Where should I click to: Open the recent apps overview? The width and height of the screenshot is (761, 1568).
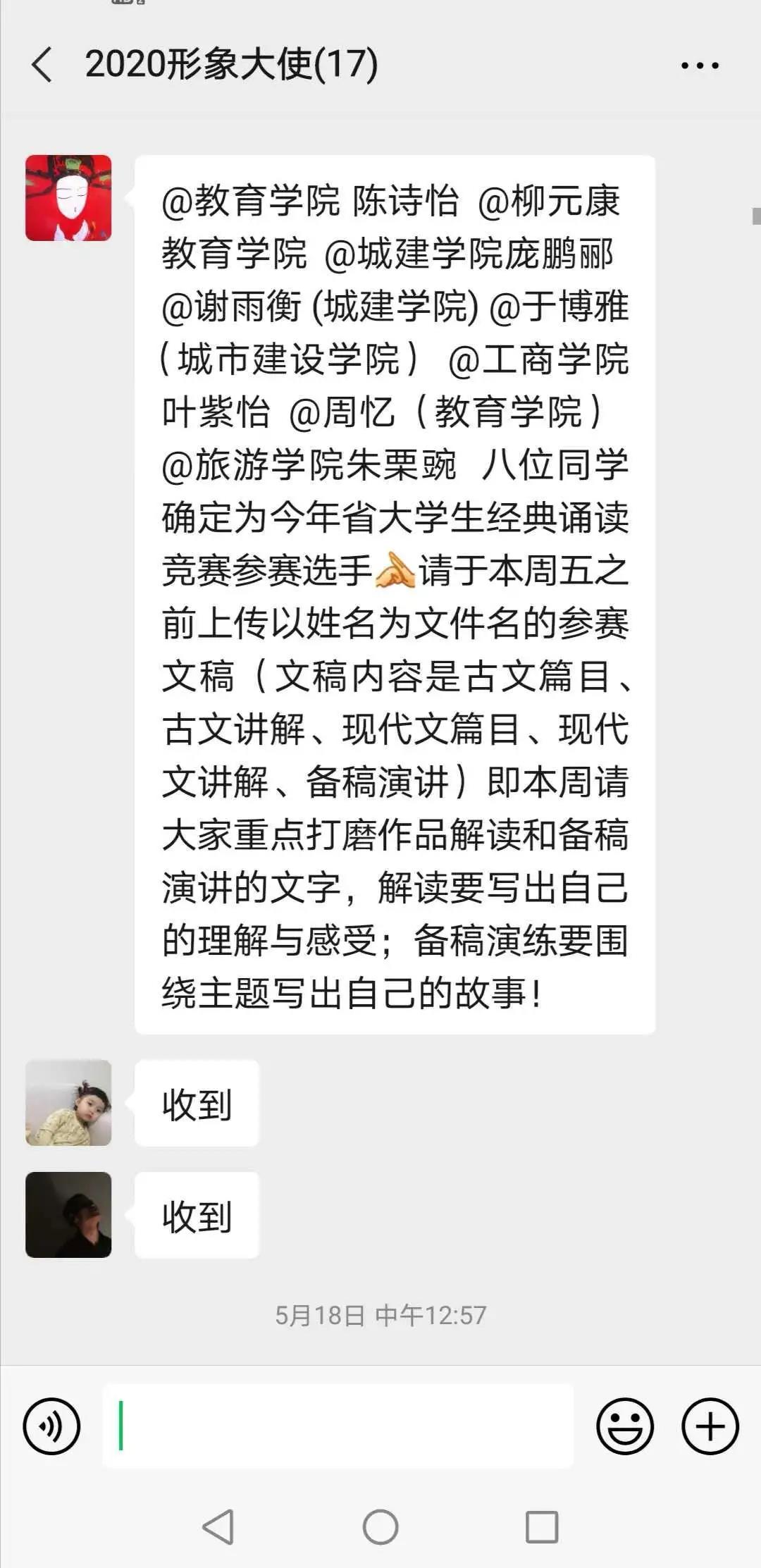542,1527
